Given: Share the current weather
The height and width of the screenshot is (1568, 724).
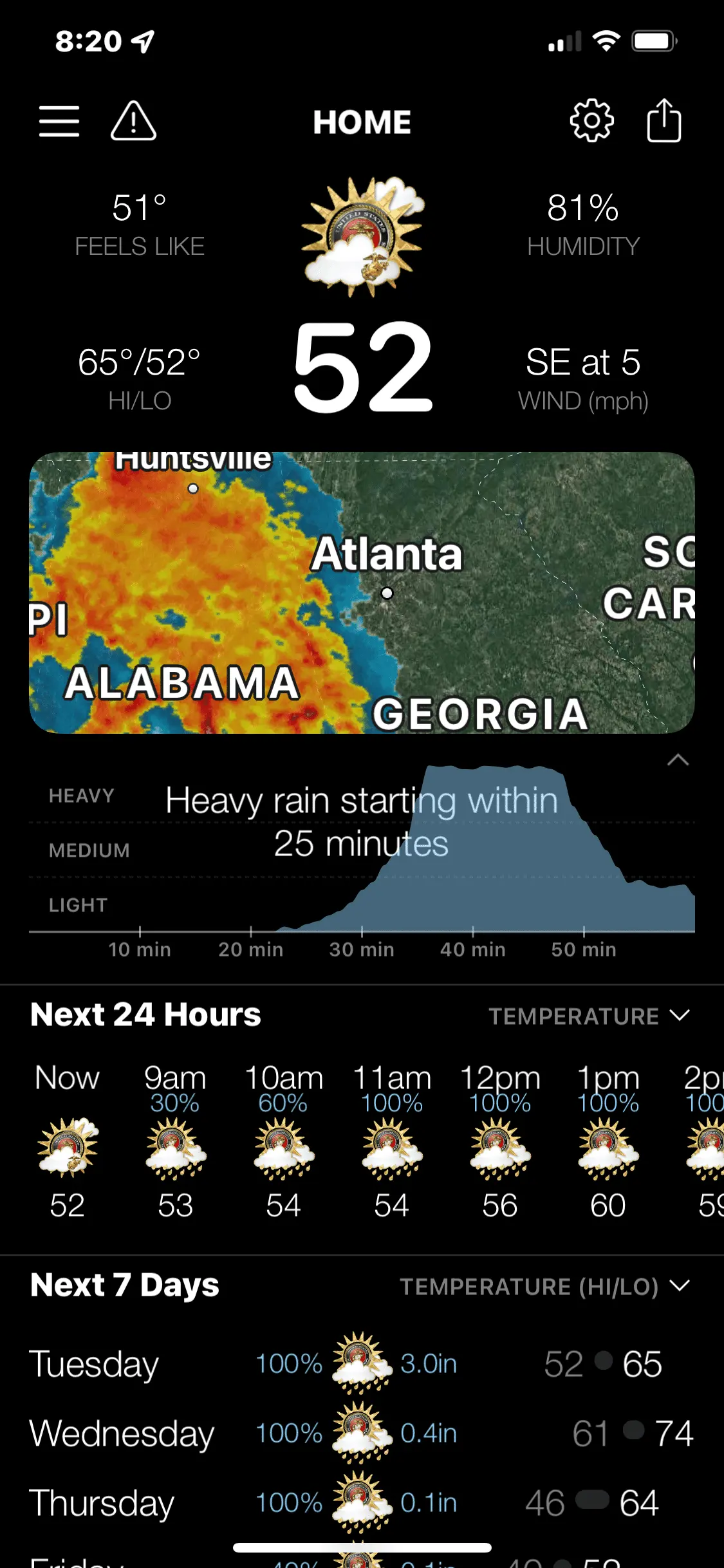Looking at the screenshot, I should (664, 121).
